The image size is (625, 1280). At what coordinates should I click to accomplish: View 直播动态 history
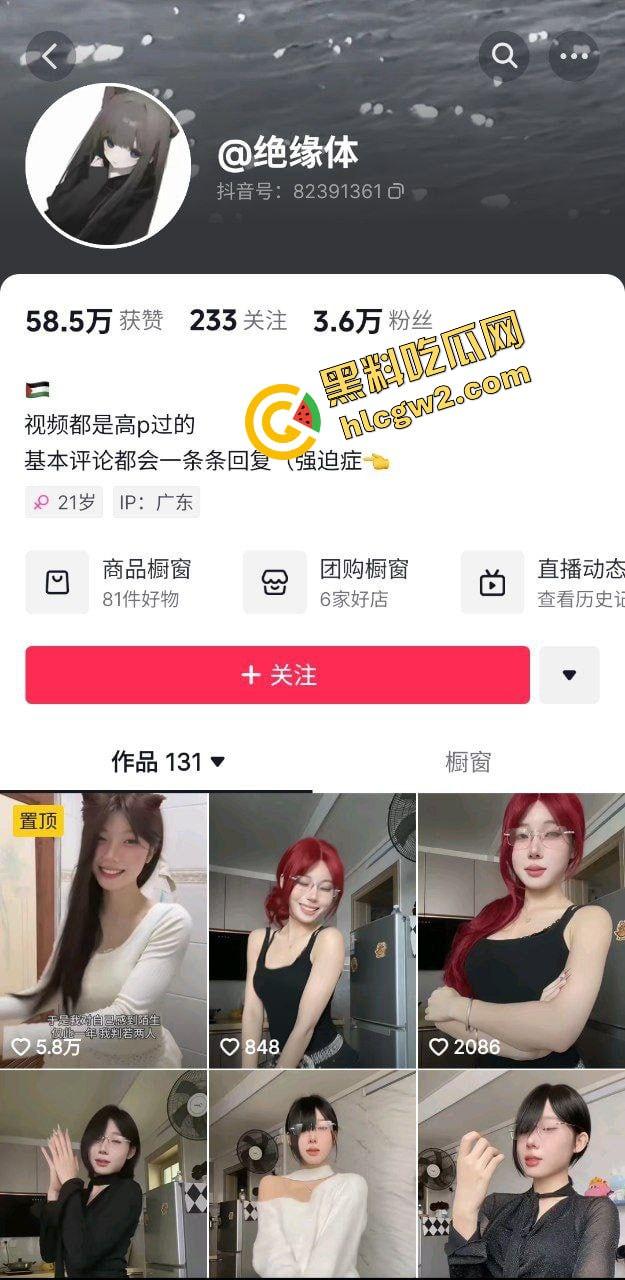(x=545, y=582)
